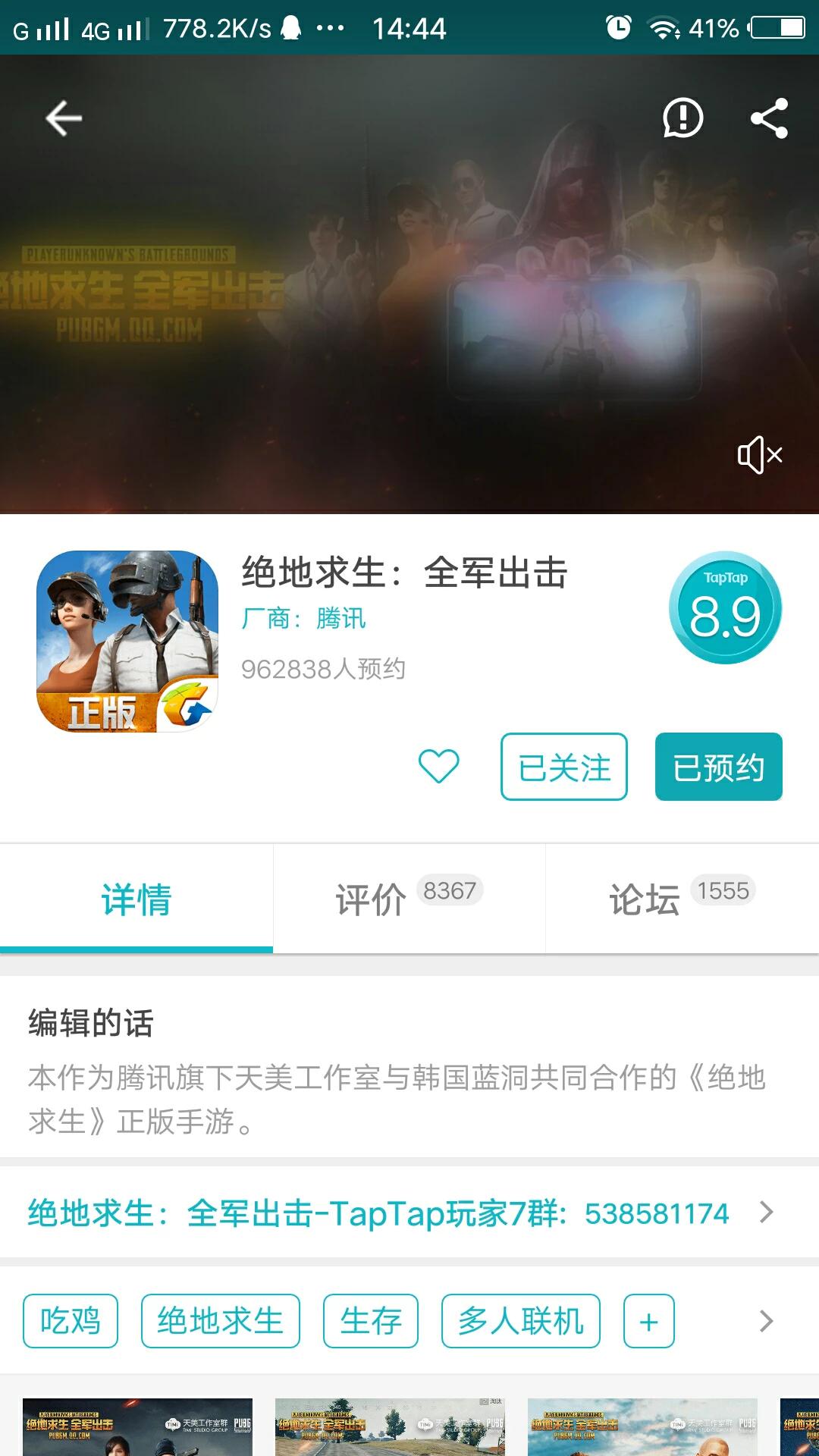Go back using the arrow icon
This screenshot has width=819, height=1456.
[x=64, y=118]
